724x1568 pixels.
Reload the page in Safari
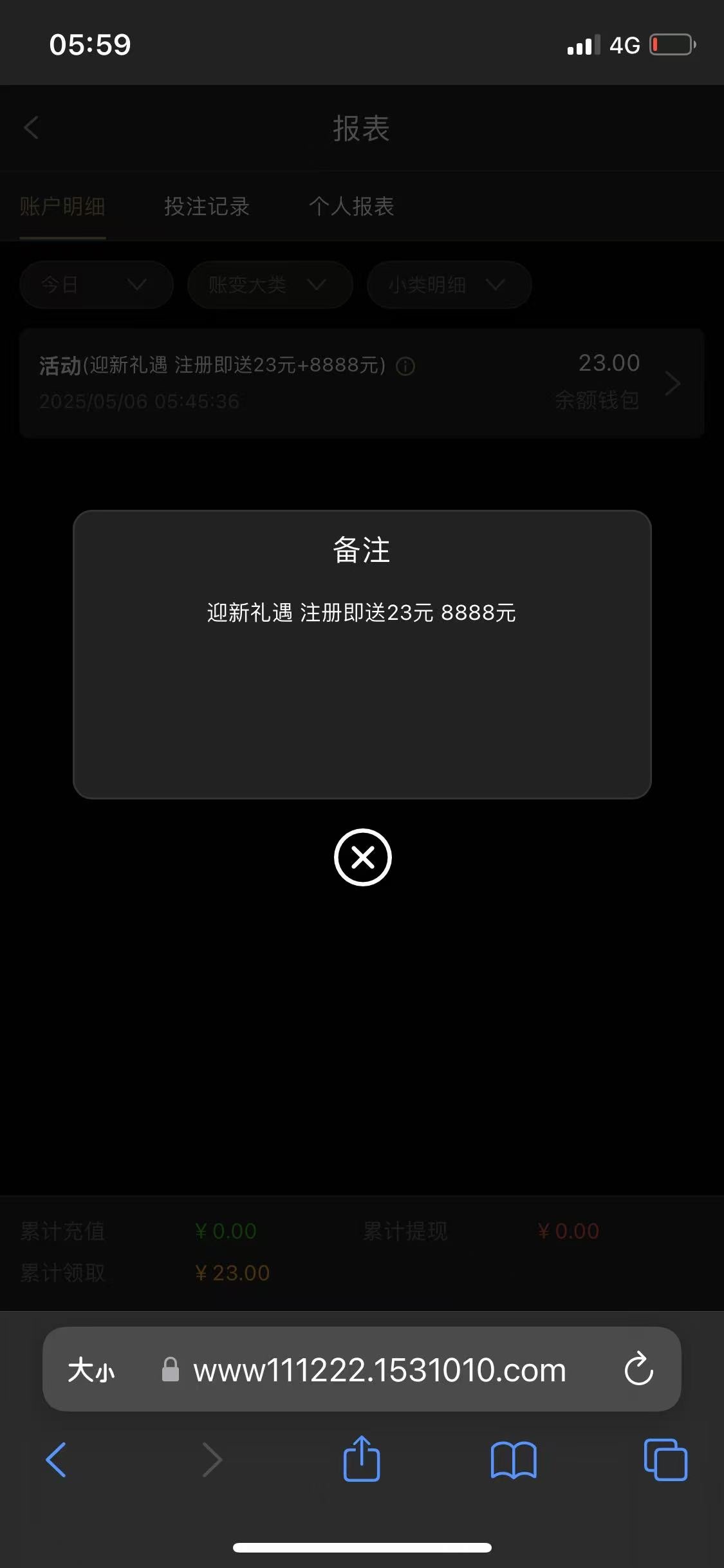638,1369
